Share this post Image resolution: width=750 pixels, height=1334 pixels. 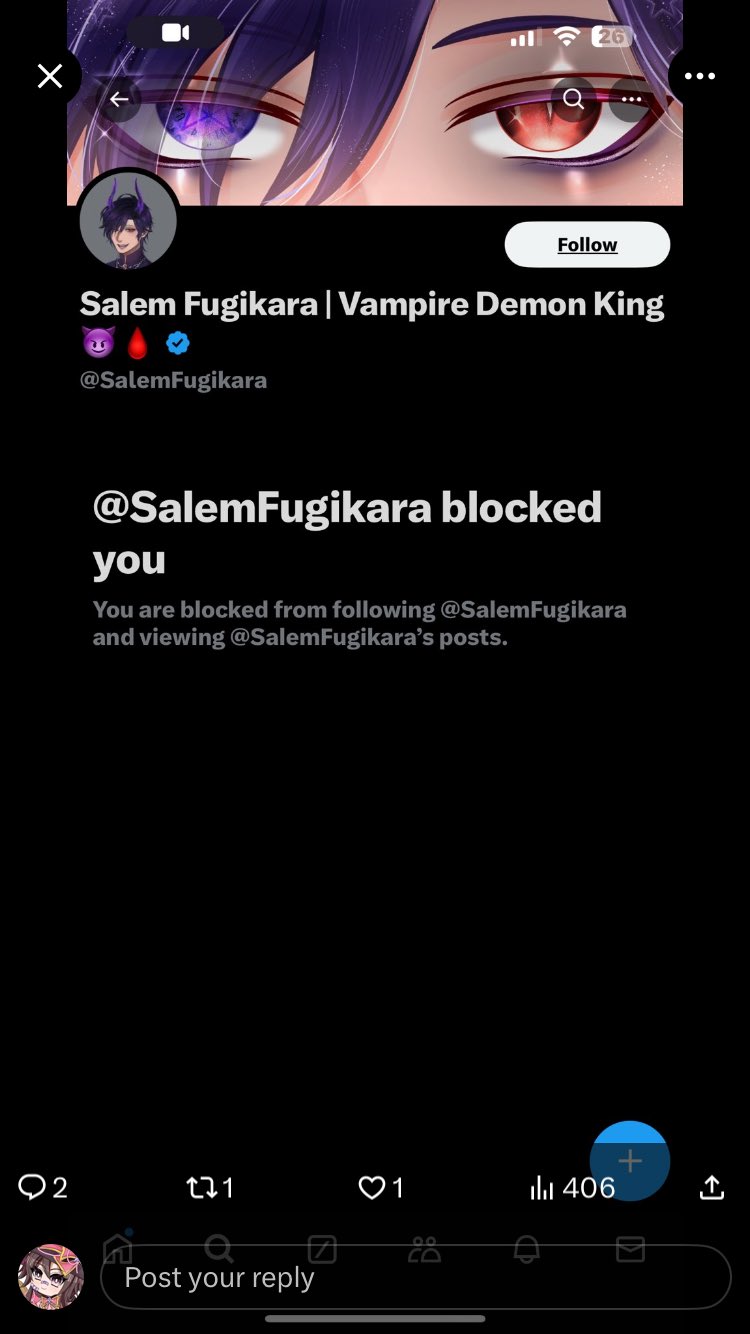coord(711,1187)
